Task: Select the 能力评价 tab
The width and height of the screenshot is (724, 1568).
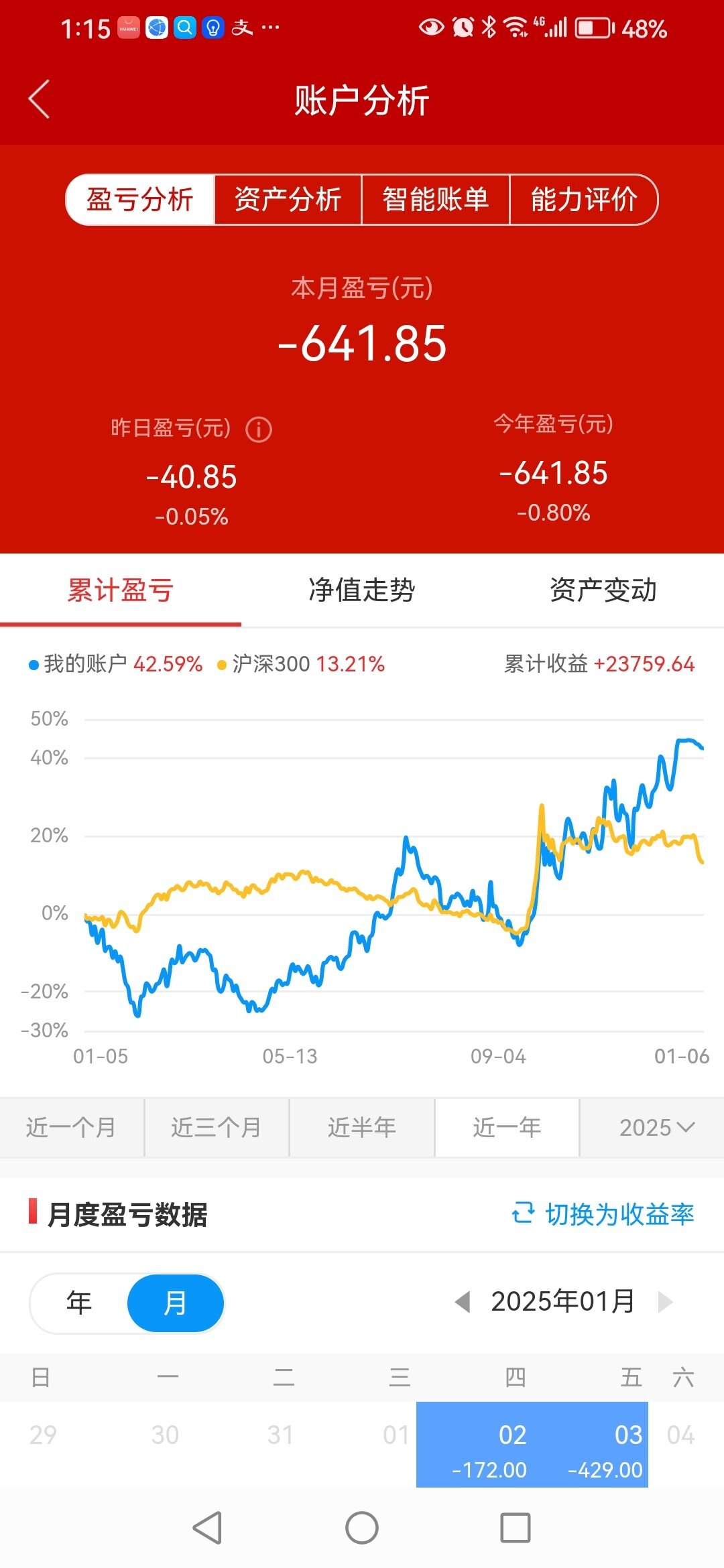Action: click(583, 200)
